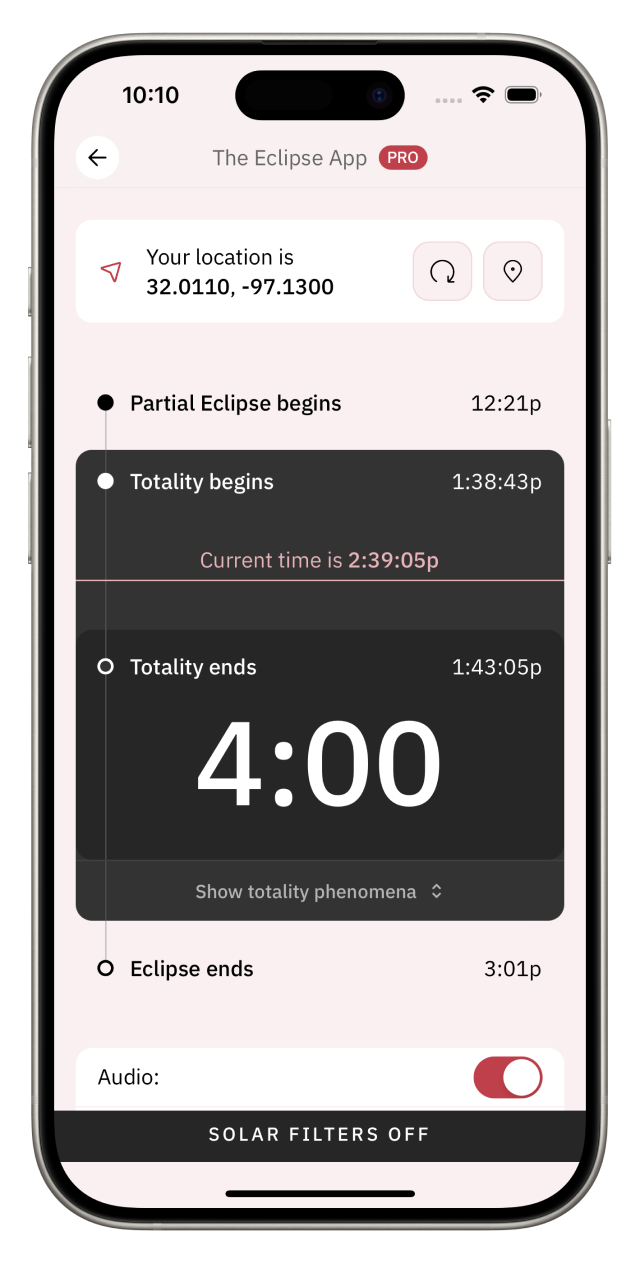Go back with the arrow button
The width and height of the screenshot is (640, 1262).
97,158
